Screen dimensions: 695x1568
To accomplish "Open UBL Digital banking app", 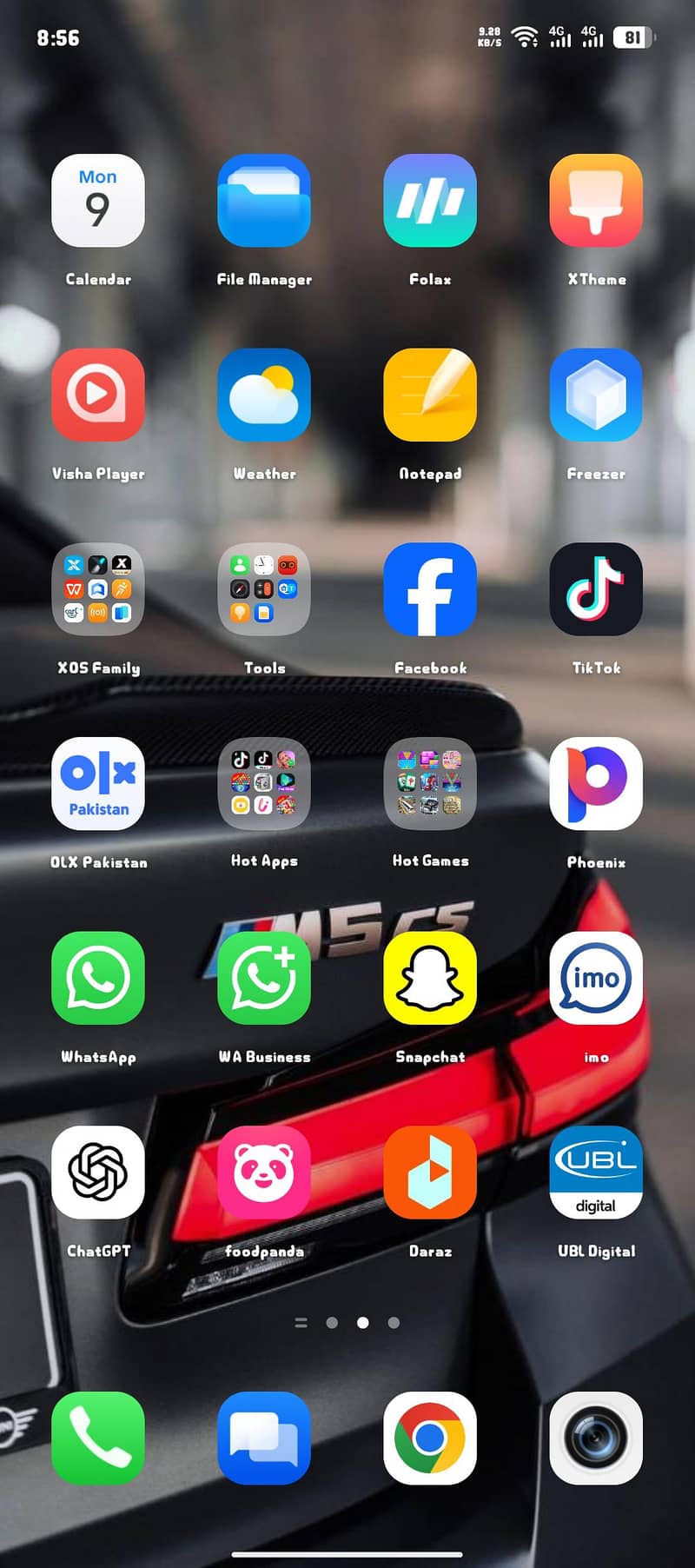I will click(x=596, y=1173).
